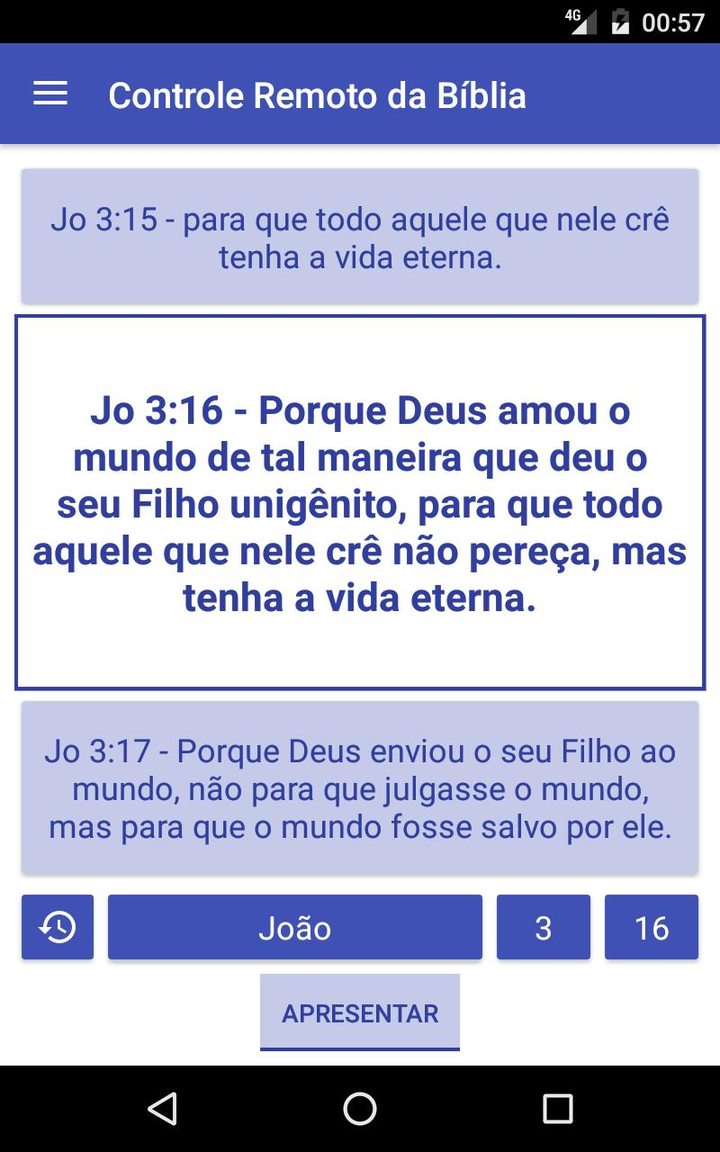Click the Controle Remoto da Bíblia title
This screenshot has width=720, height=1152.
[x=318, y=93]
